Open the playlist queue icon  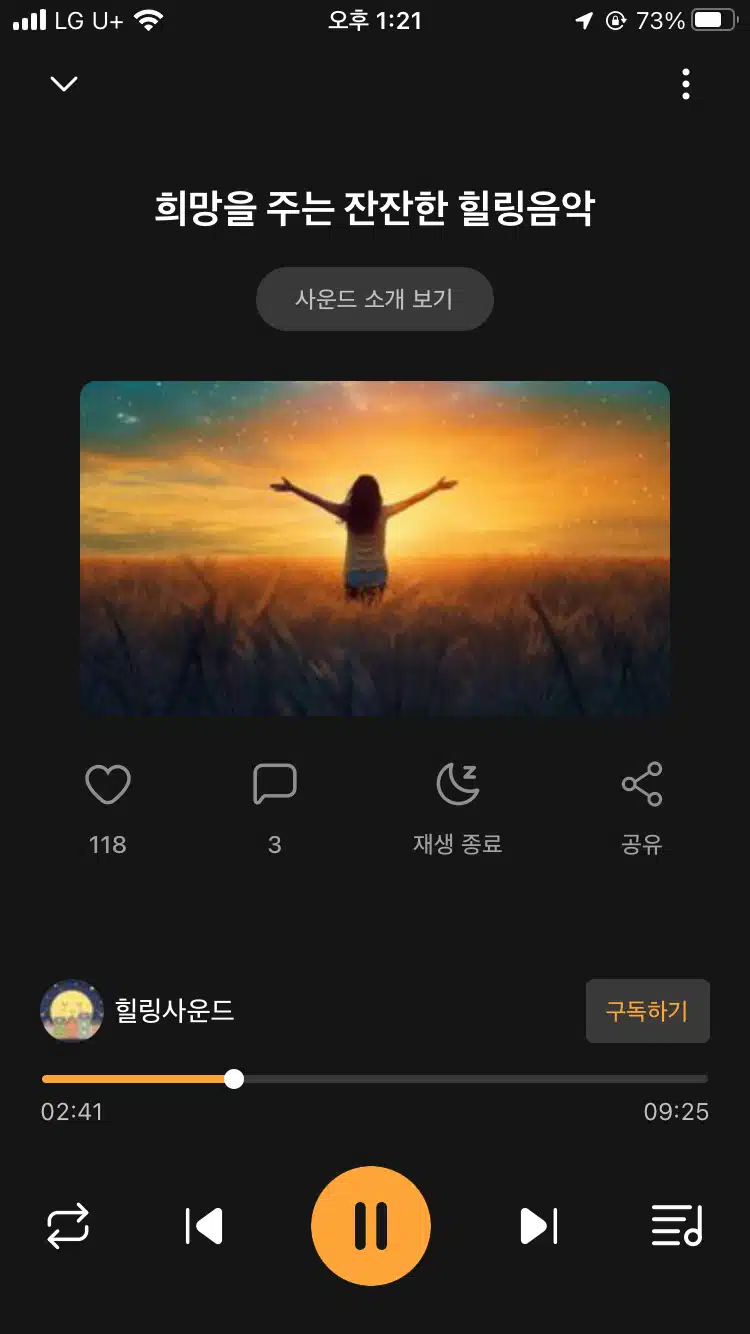(x=677, y=1226)
